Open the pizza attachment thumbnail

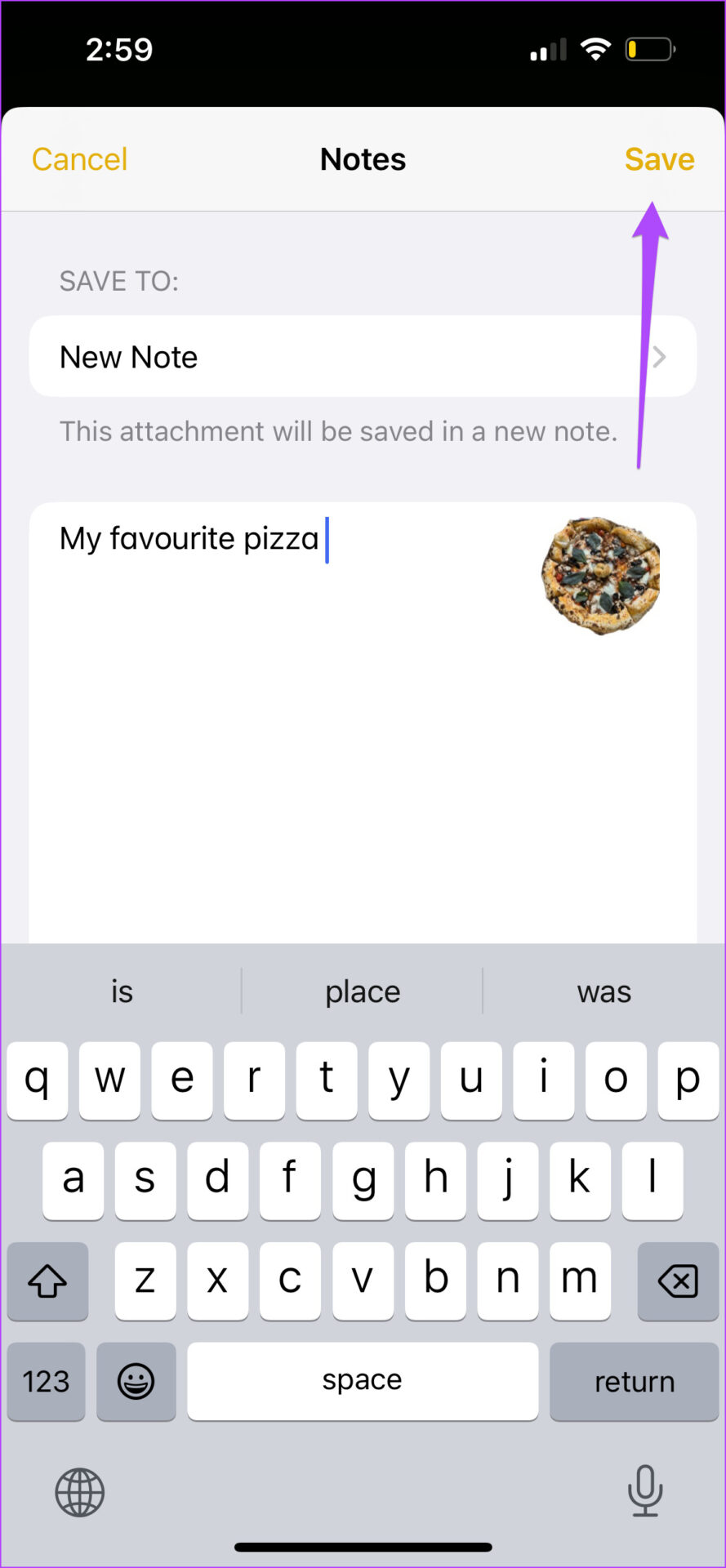click(x=601, y=576)
